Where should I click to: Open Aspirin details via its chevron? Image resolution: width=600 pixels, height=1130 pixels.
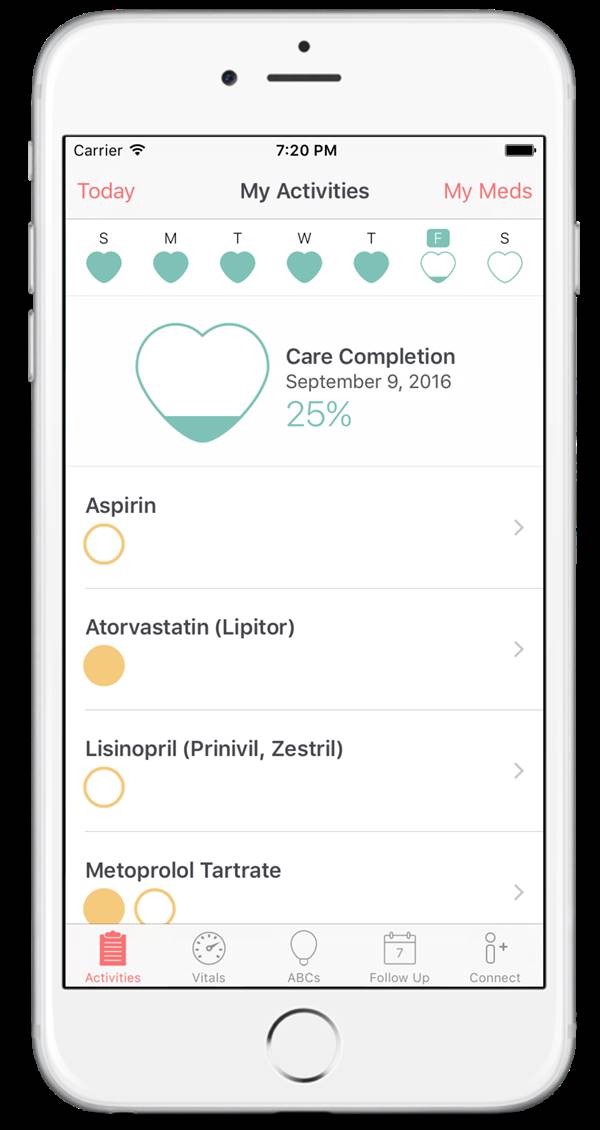[x=519, y=528]
